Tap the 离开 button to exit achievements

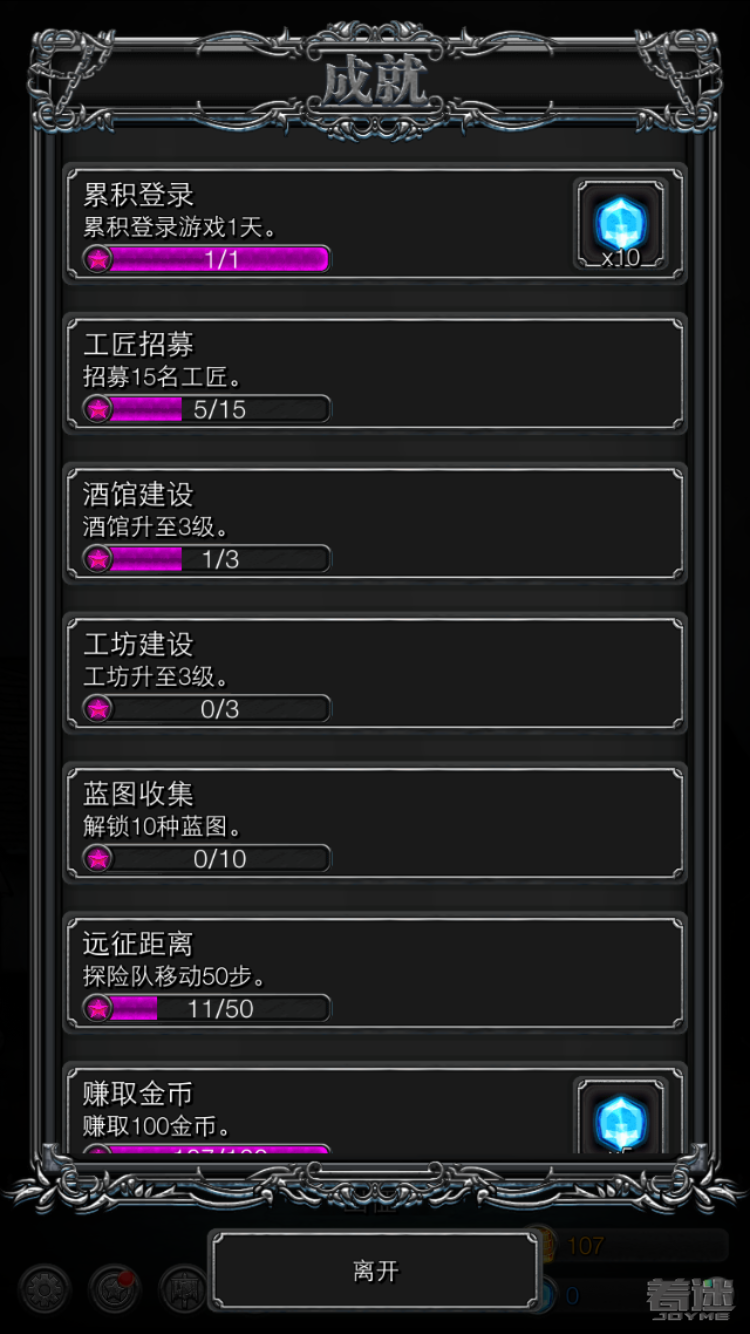375,1271
